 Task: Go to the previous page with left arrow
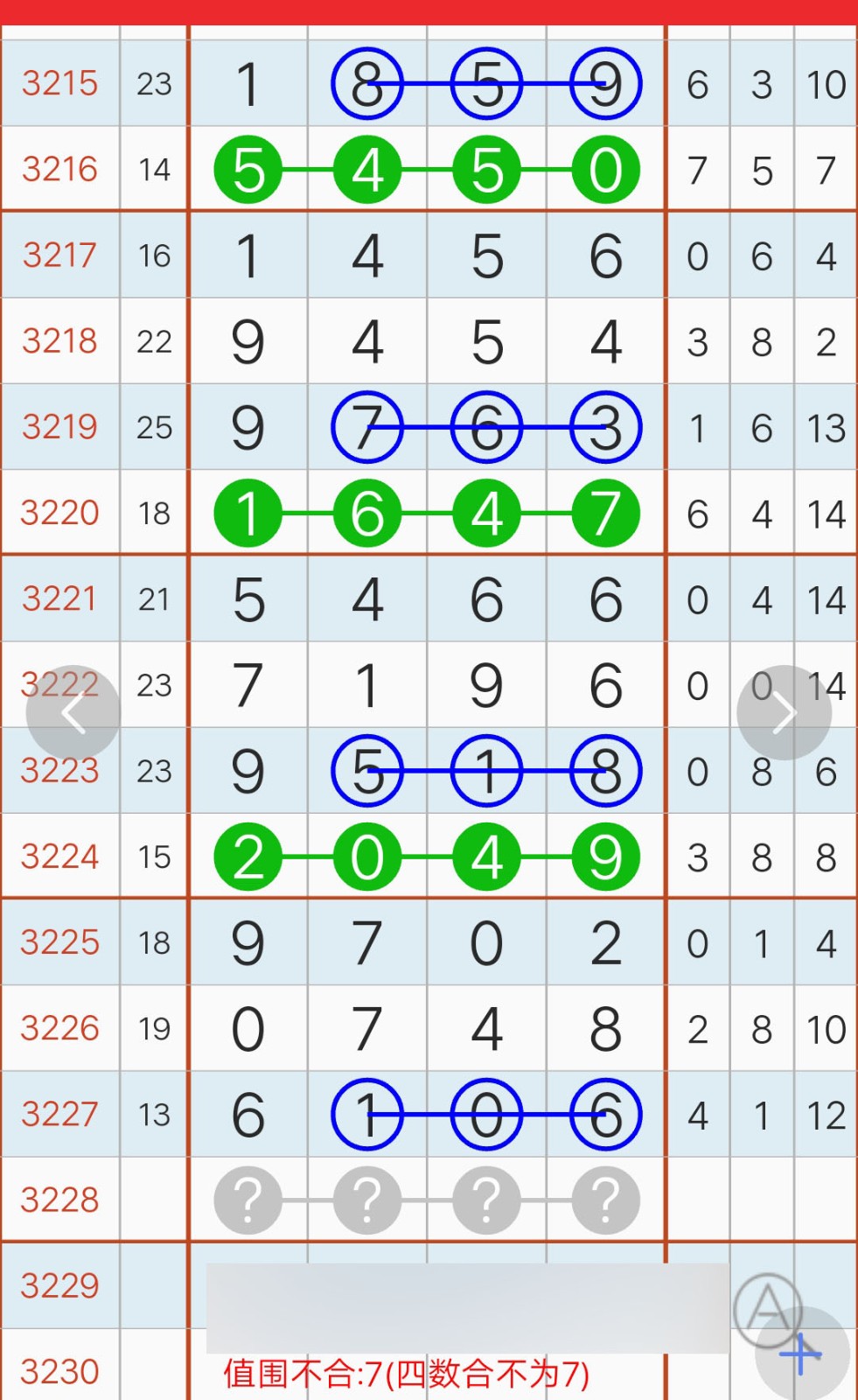[x=73, y=713]
